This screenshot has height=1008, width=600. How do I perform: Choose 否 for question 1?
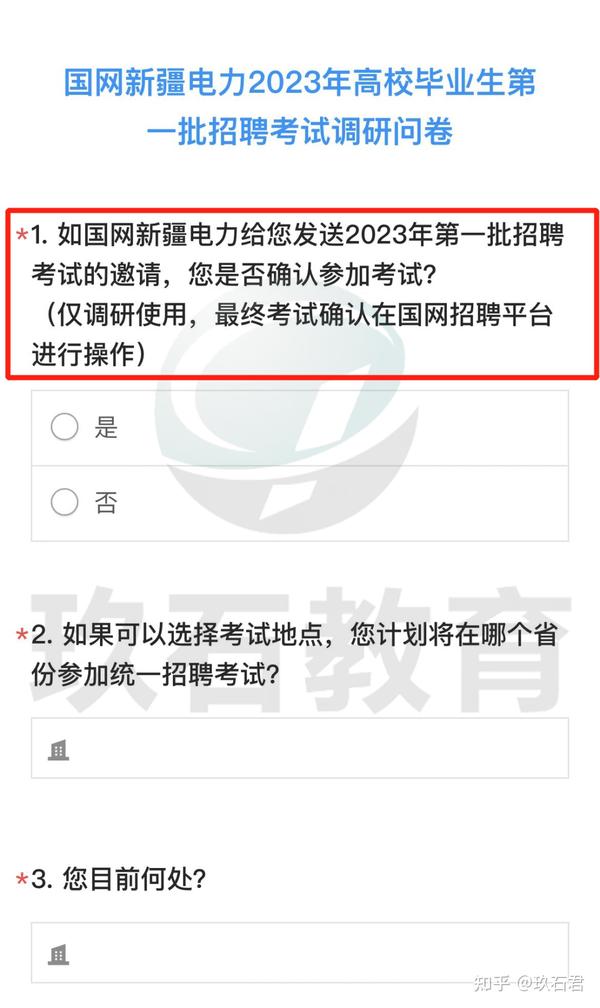pos(300,503)
